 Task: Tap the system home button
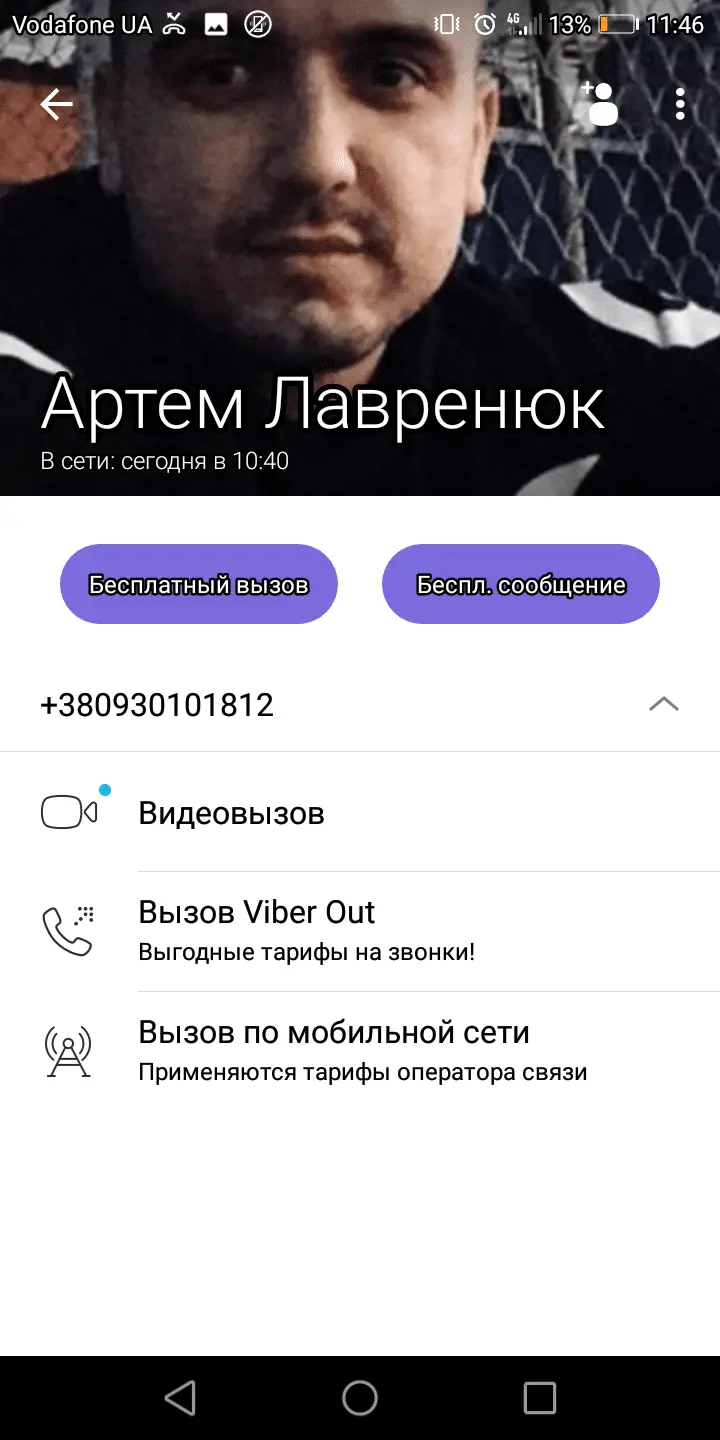(x=360, y=1397)
